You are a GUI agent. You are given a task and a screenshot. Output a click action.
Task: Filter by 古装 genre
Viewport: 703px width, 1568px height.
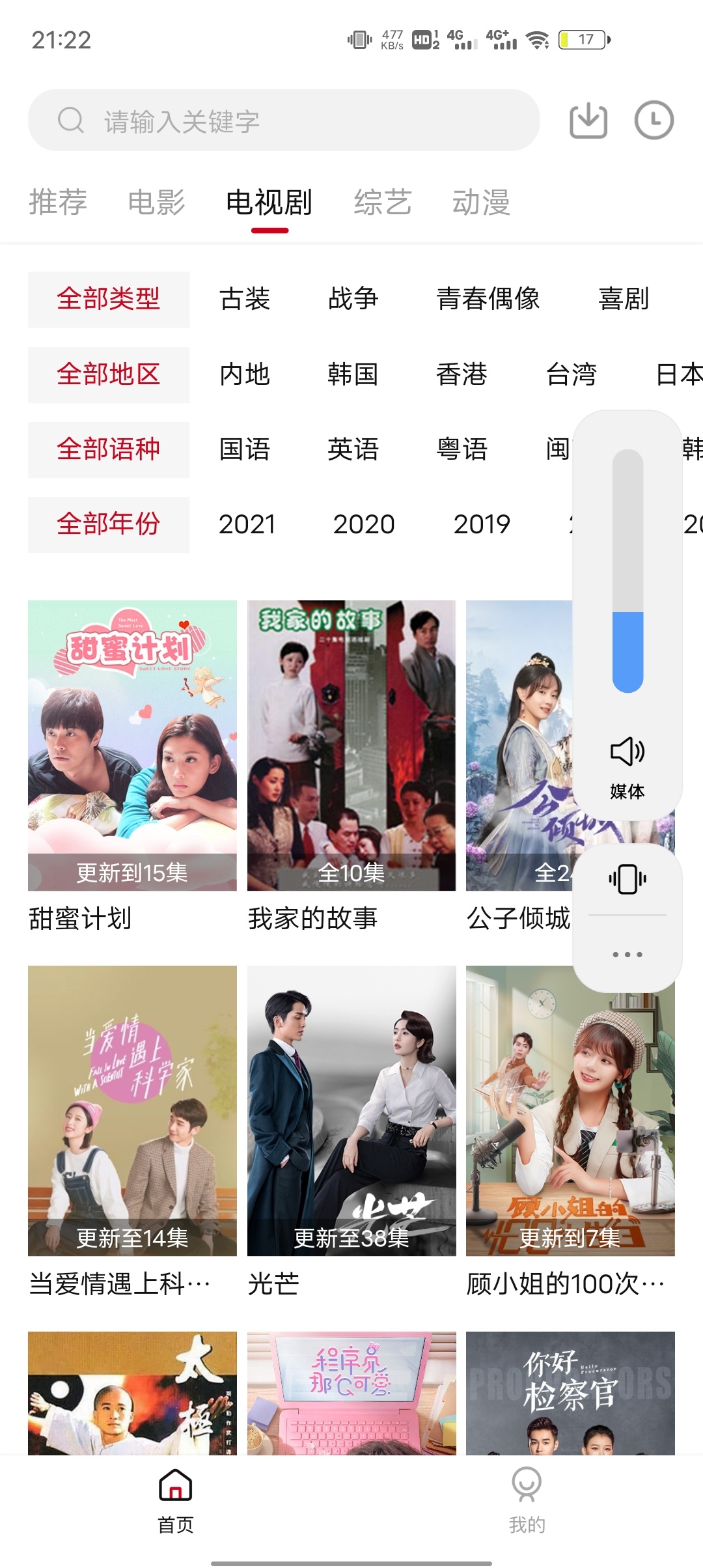[x=245, y=299]
